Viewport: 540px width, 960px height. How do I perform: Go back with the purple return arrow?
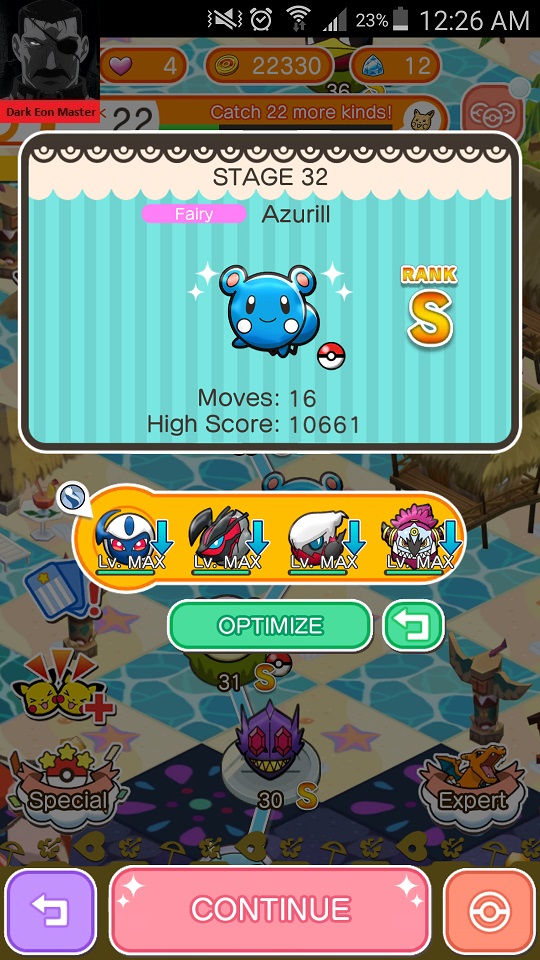coord(50,910)
